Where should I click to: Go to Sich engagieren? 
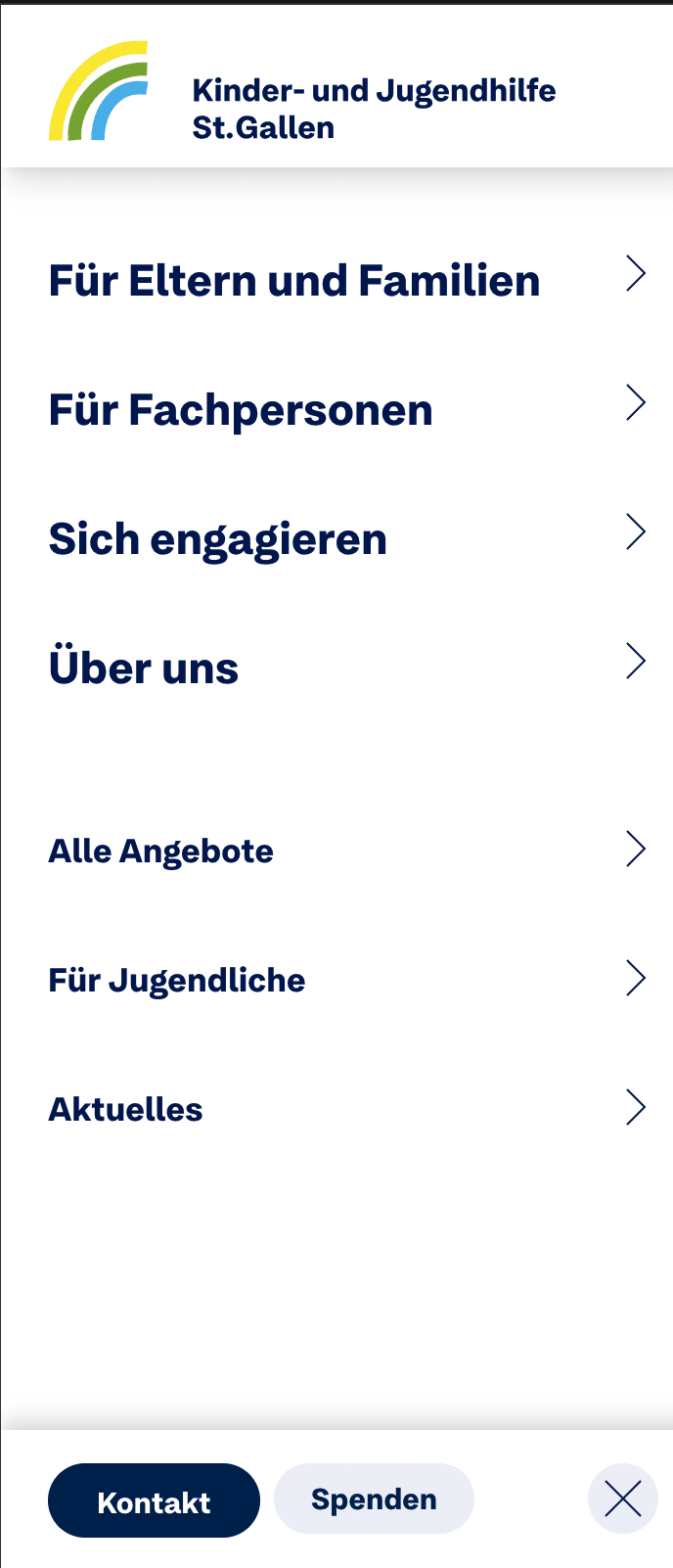(x=218, y=539)
